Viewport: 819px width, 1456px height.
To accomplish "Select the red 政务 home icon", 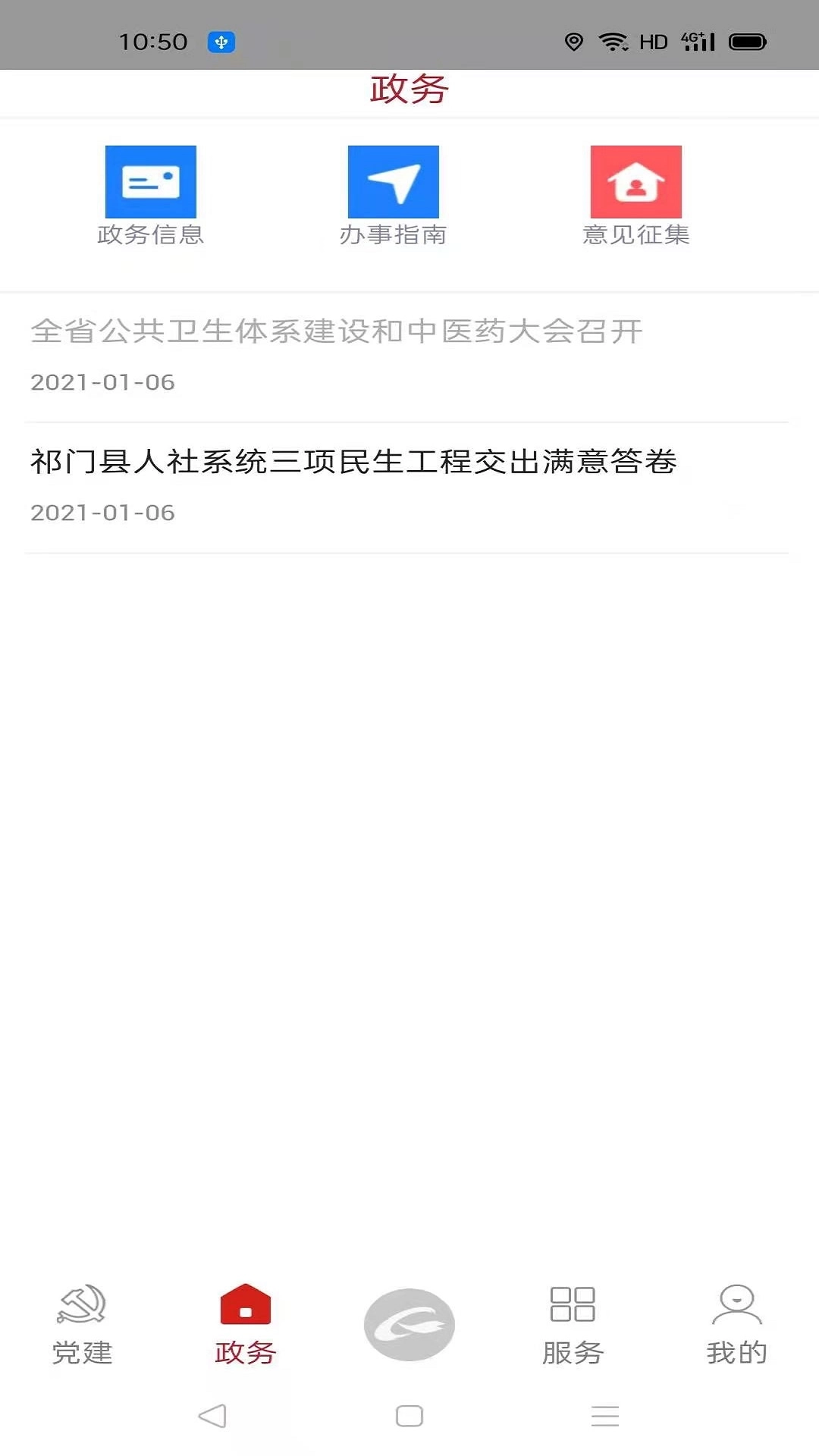I will pos(244,1300).
